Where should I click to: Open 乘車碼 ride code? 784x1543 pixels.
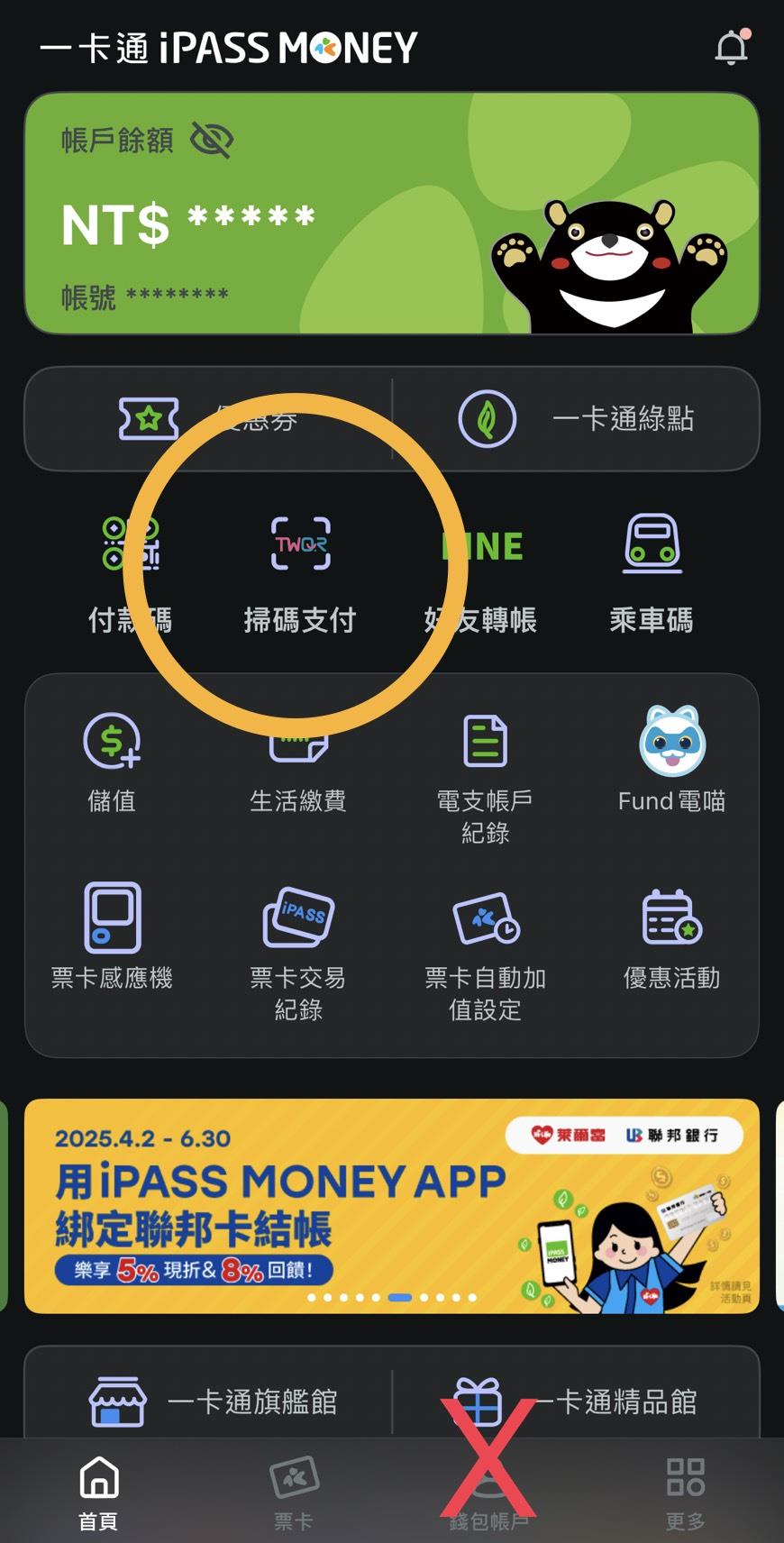pos(652,572)
